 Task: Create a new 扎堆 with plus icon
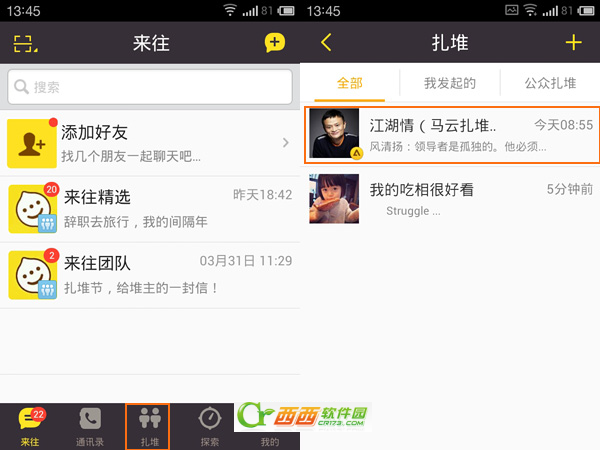pyautogui.click(x=573, y=43)
